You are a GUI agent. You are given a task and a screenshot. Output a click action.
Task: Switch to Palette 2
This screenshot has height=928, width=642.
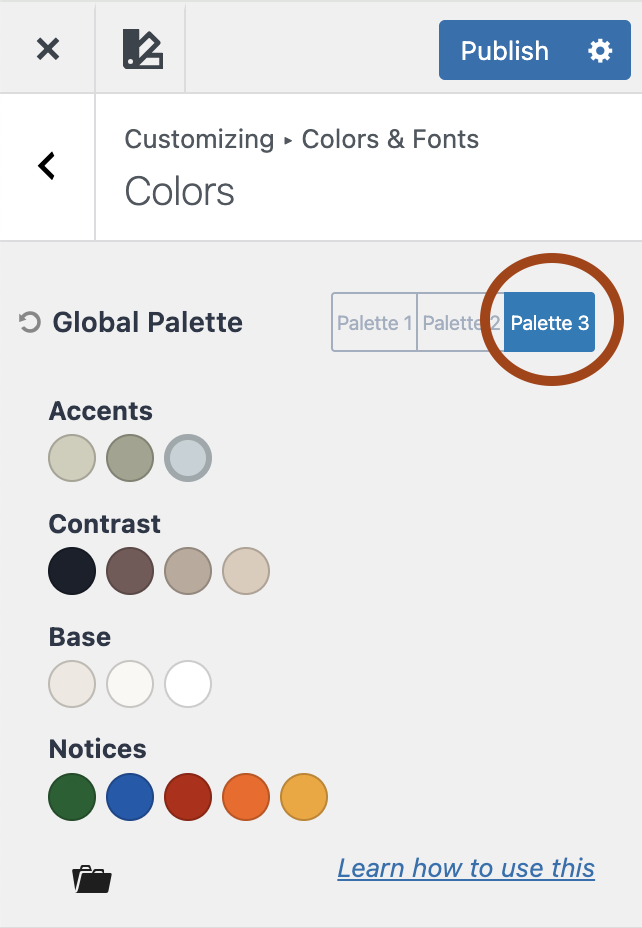(459, 323)
